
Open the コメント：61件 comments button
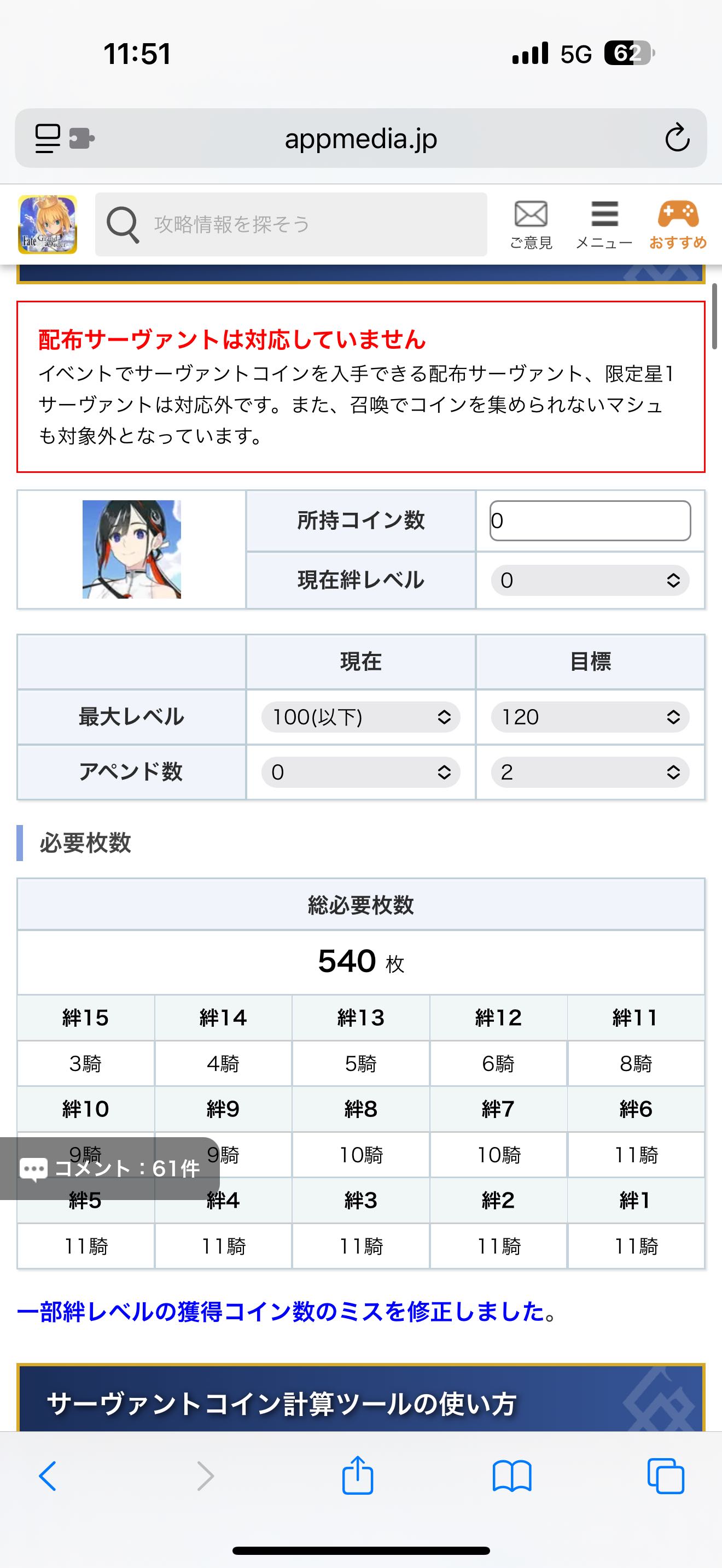(109, 1168)
